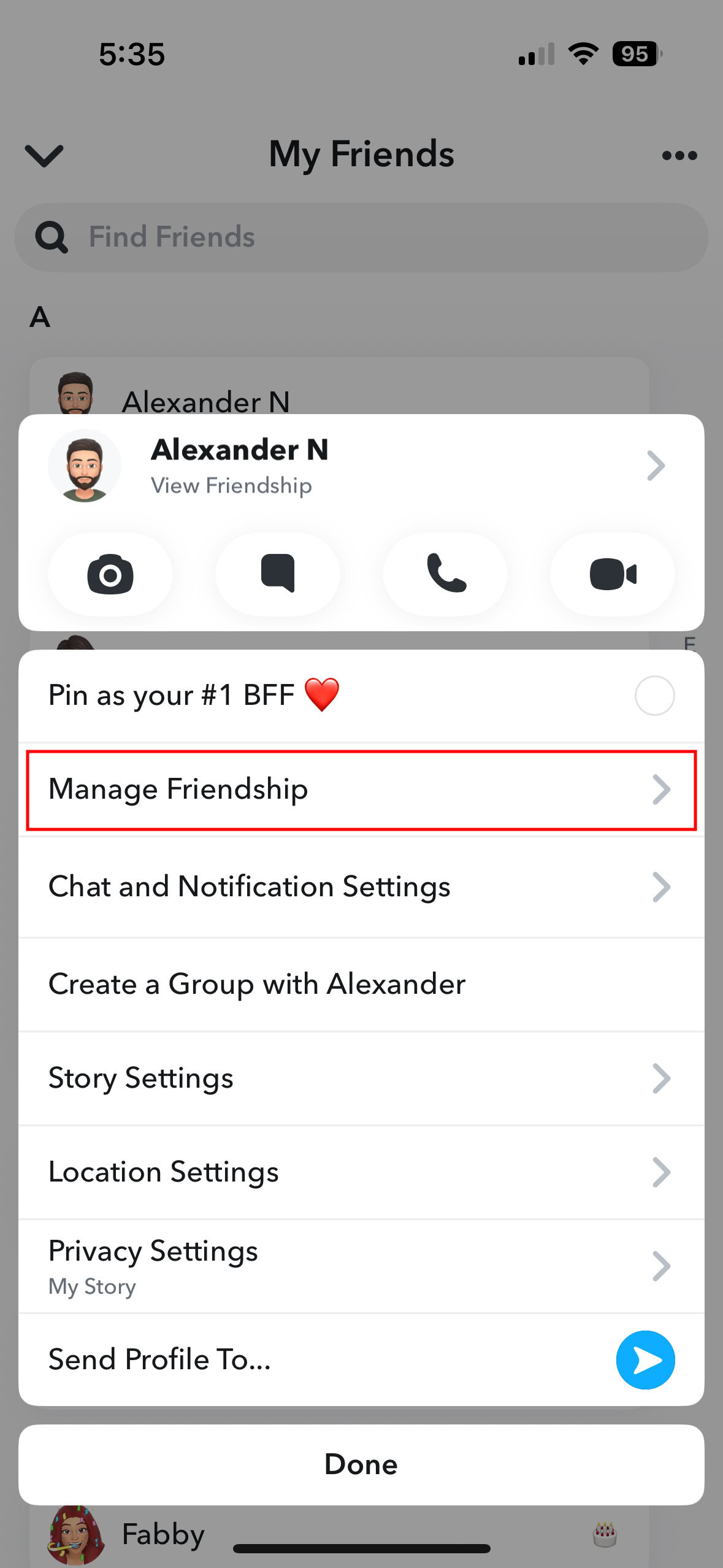Open Chat and Notification Settings
723x1568 pixels.
click(x=362, y=886)
